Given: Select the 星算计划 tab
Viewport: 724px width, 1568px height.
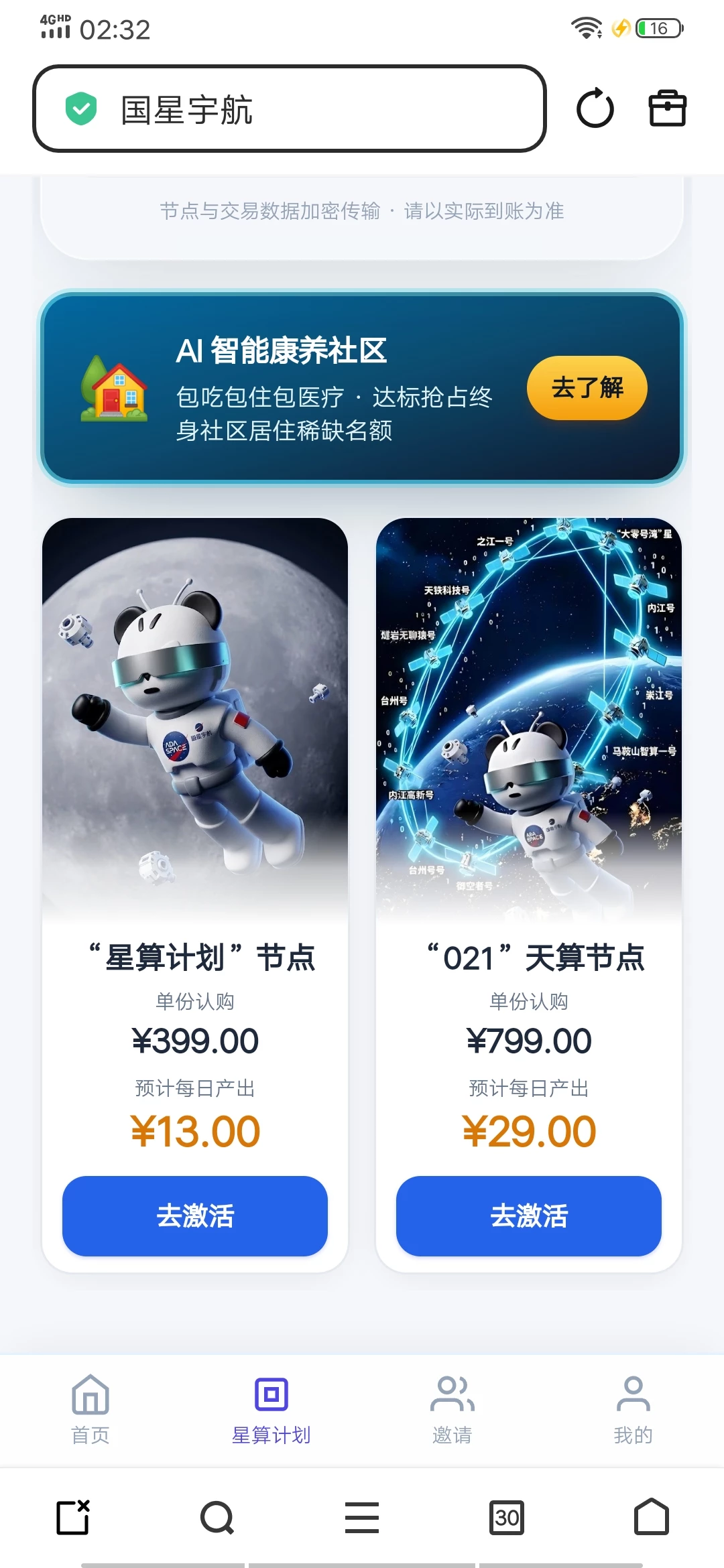Looking at the screenshot, I should (x=271, y=1409).
